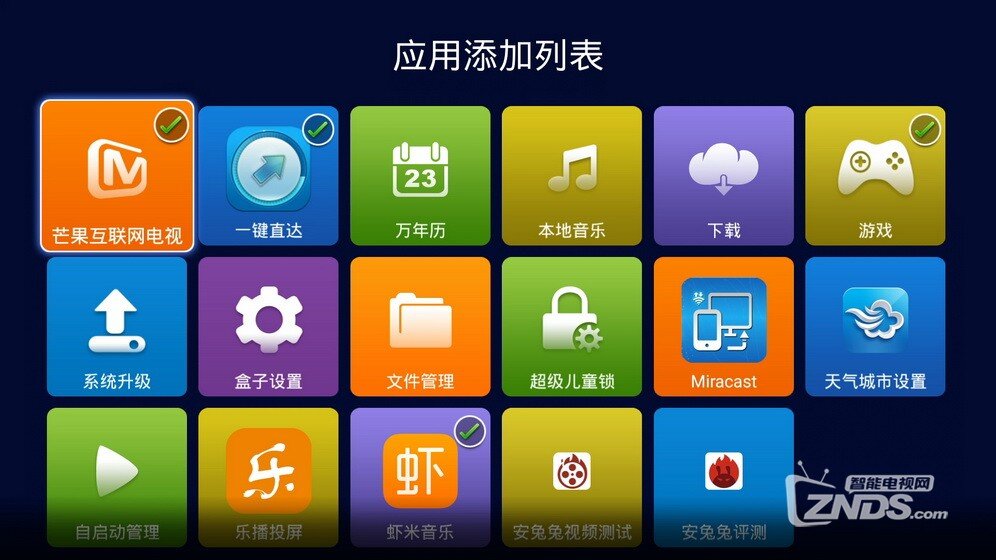
Task: Toggle the 一键直达 app tile
Action: [x=268, y=176]
